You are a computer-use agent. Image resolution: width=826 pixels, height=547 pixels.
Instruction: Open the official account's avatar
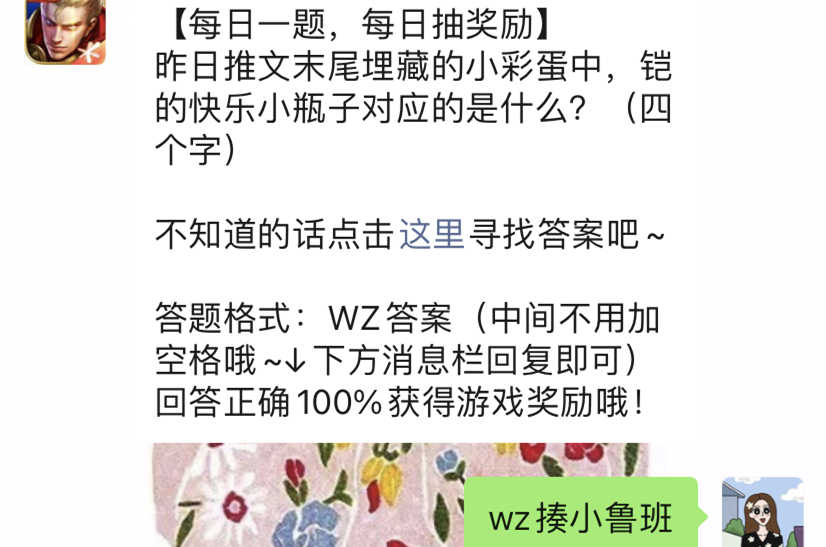coord(65,30)
